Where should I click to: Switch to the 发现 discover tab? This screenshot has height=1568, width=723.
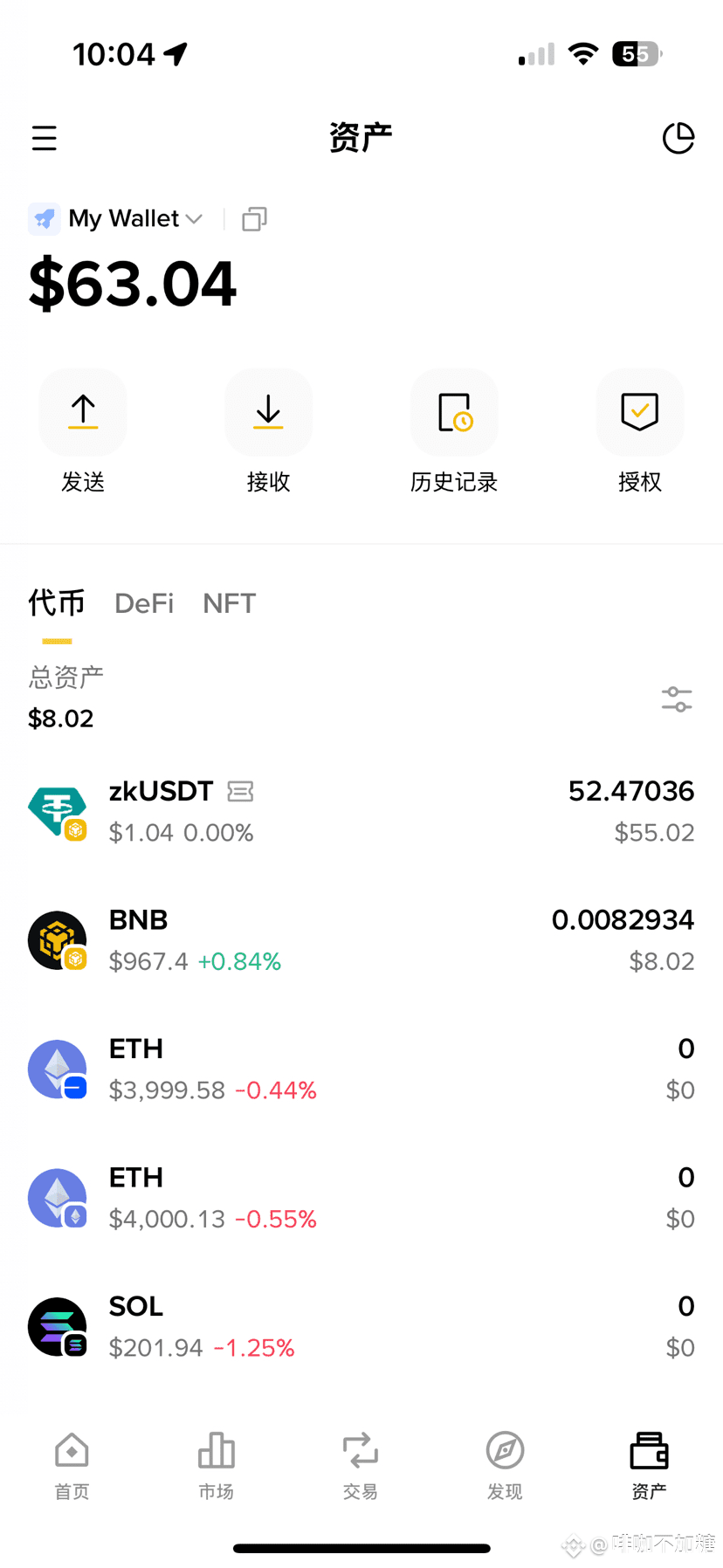click(505, 1466)
